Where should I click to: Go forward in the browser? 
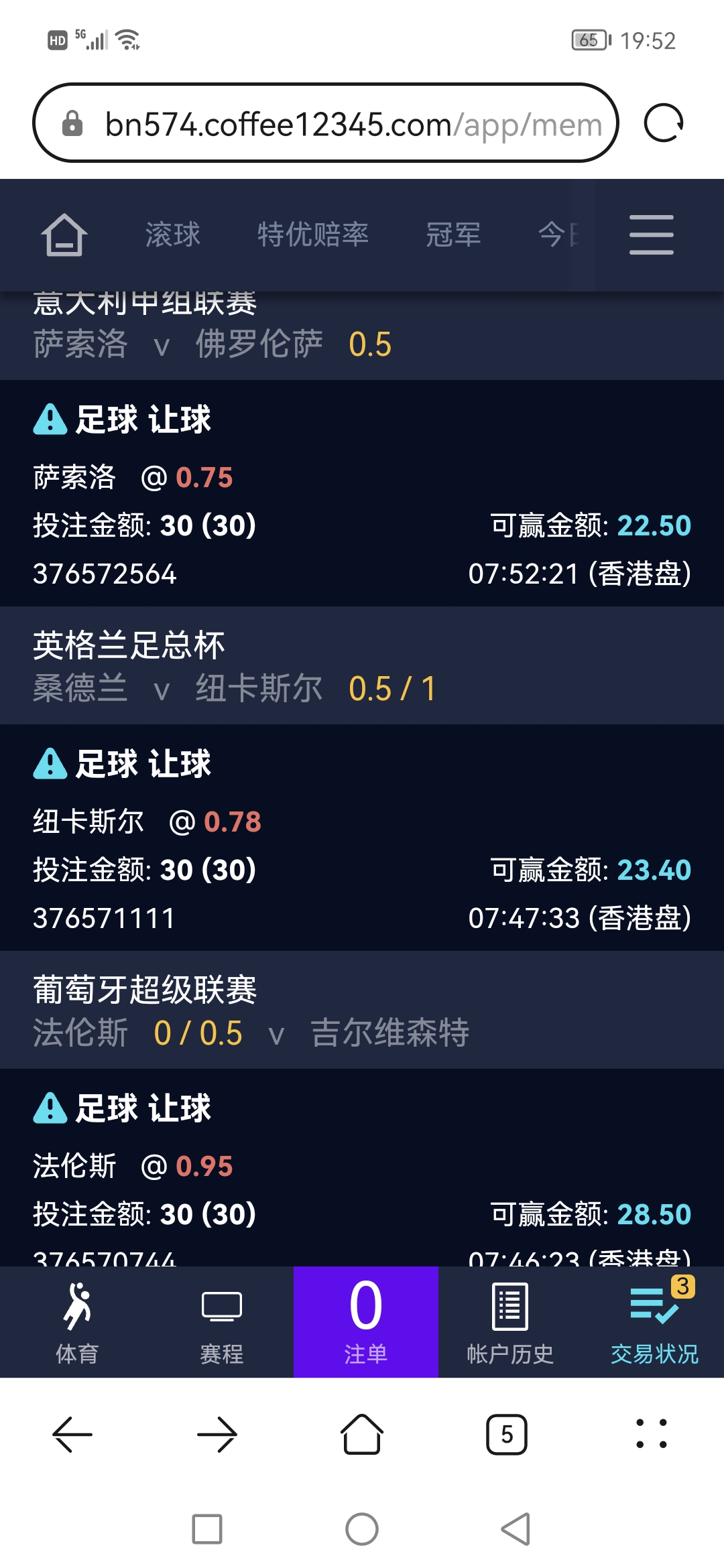point(217,1435)
